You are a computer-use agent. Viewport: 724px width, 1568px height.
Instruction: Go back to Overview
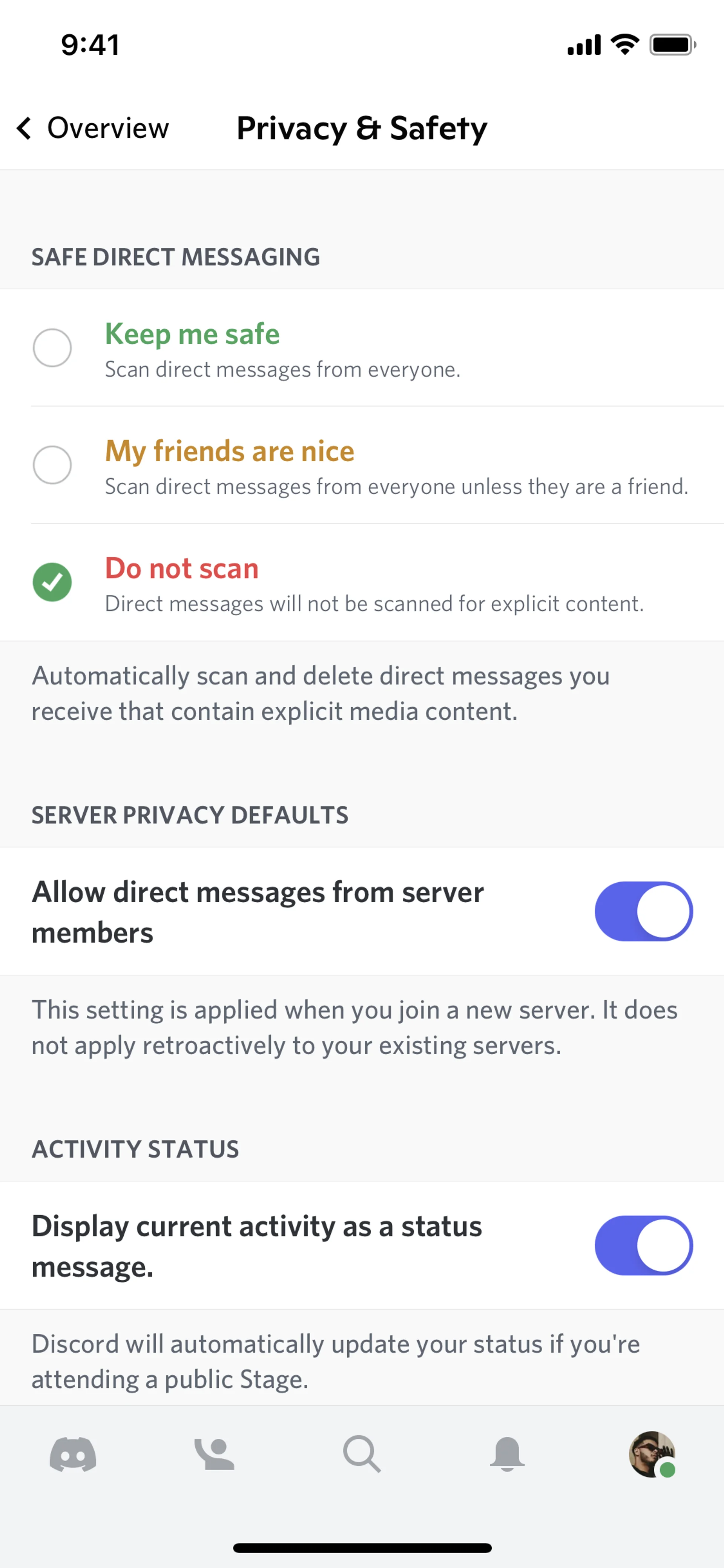click(92, 128)
